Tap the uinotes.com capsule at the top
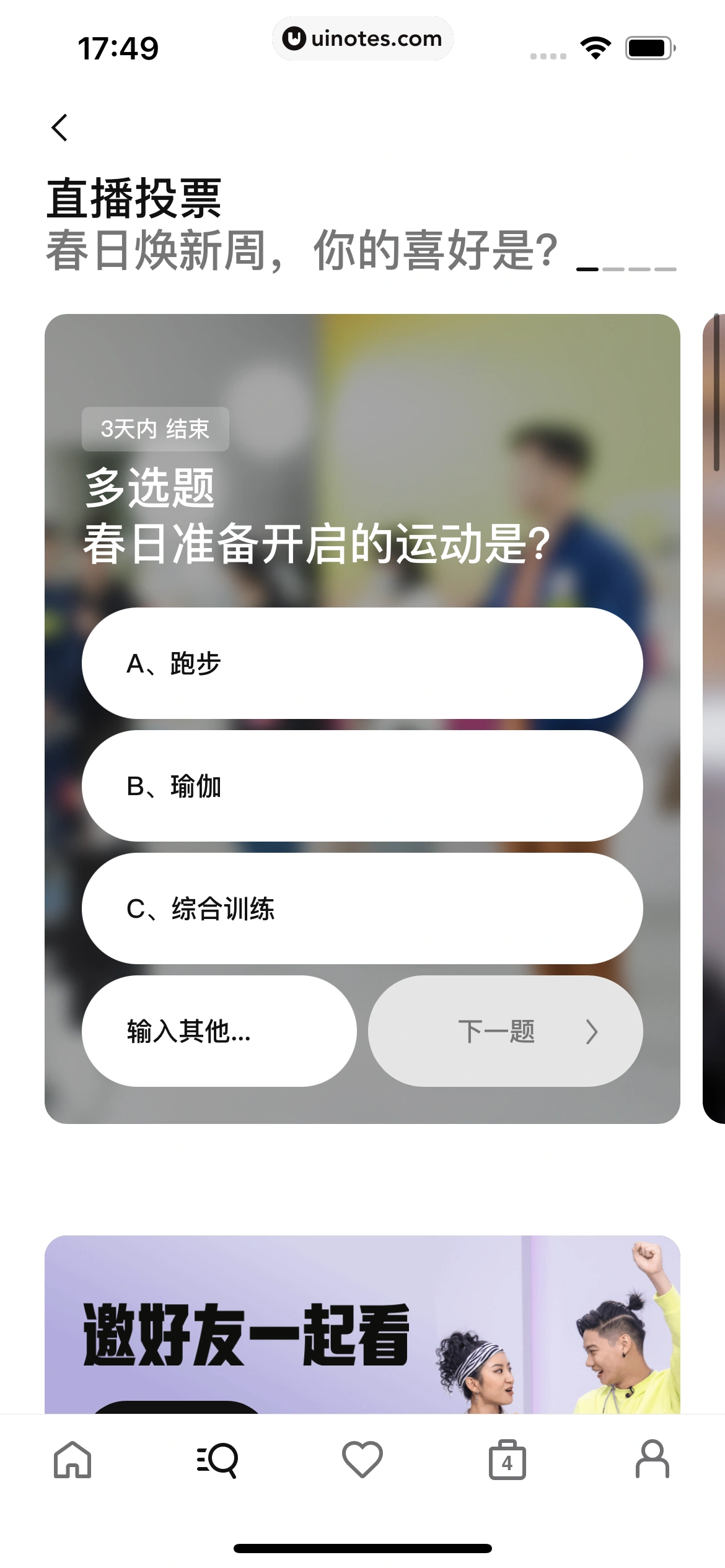The width and height of the screenshot is (725, 1568). point(362,38)
